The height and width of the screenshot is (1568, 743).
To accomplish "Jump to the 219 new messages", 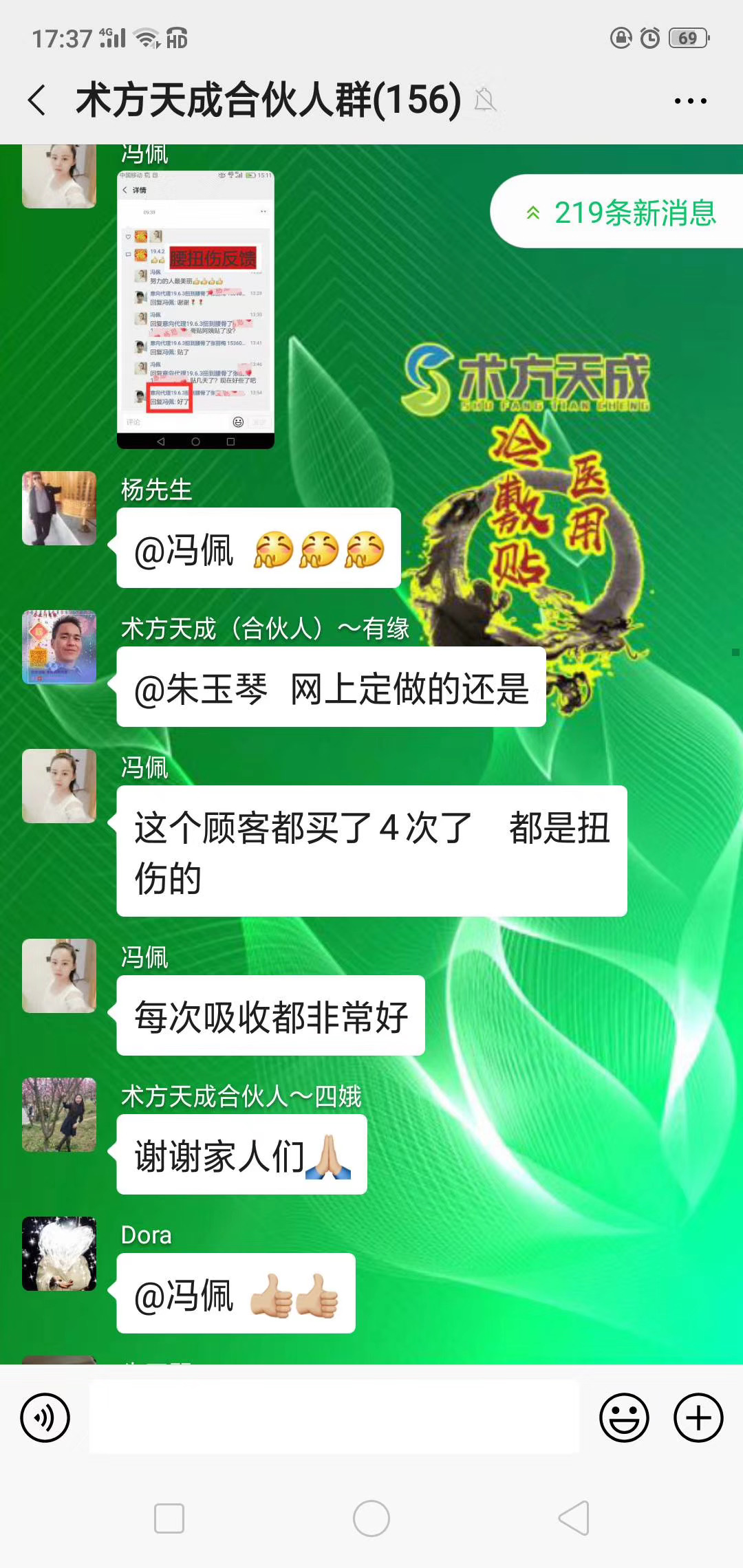I will [619, 212].
